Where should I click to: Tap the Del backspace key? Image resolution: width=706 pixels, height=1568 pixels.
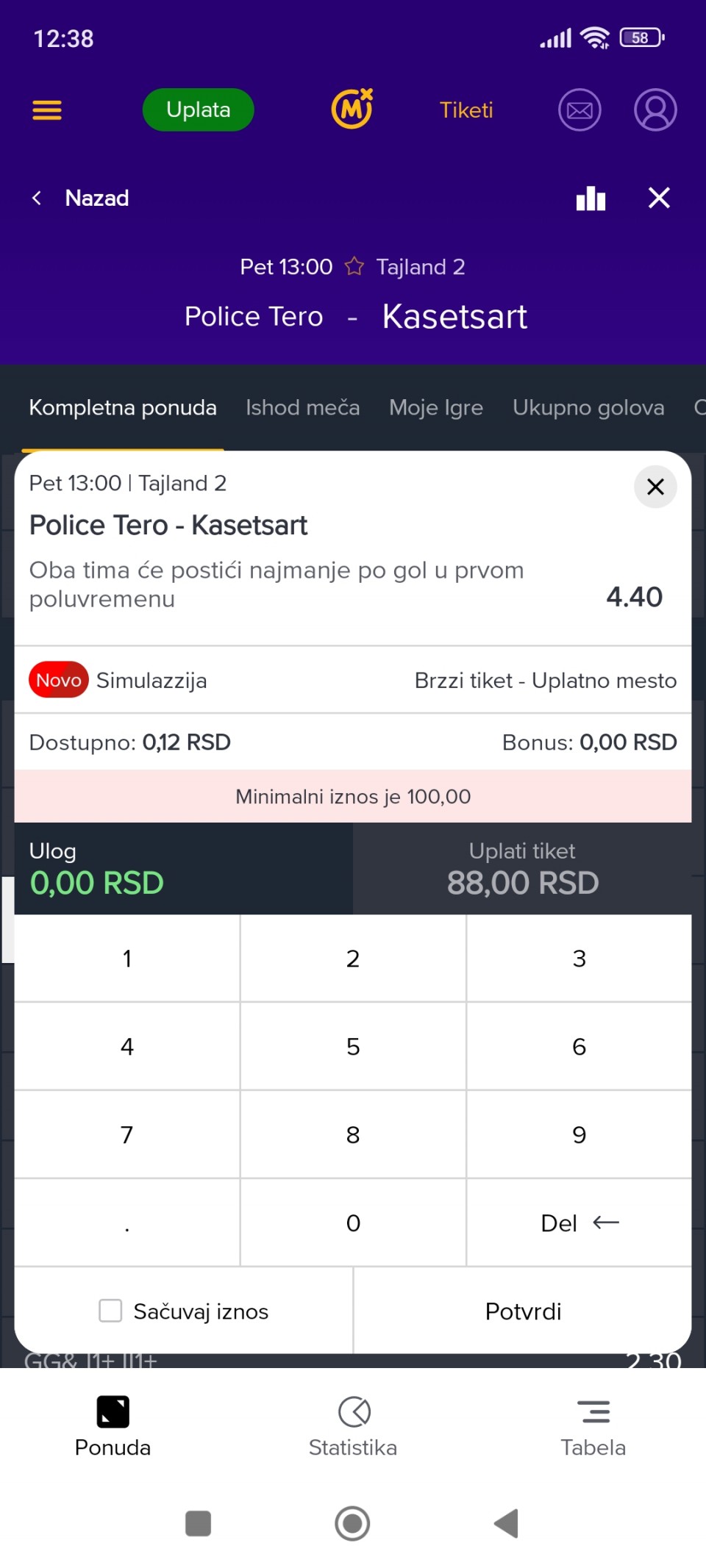point(579,1223)
